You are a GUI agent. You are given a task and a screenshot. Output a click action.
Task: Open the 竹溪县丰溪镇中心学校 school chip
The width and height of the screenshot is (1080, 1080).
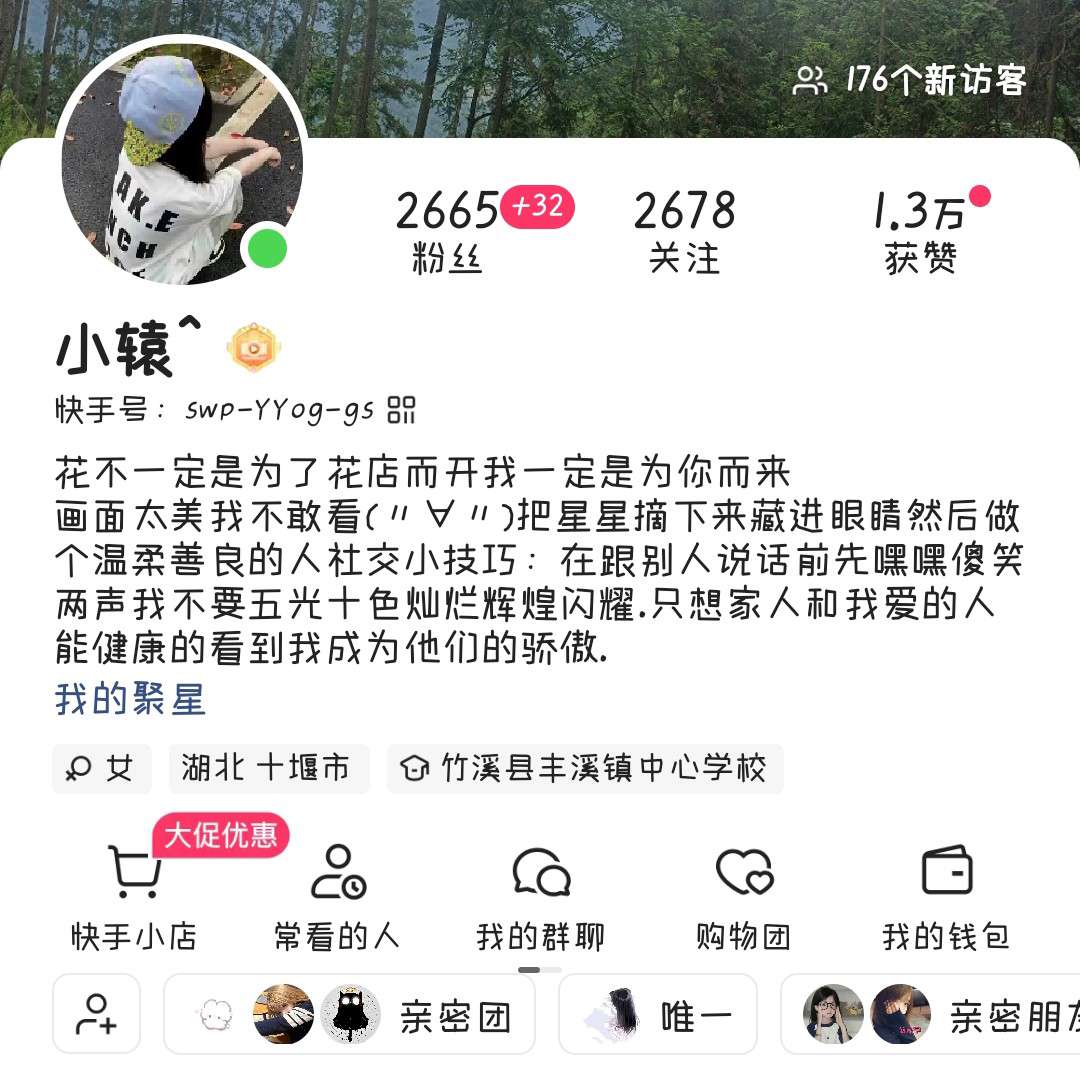(584, 768)
